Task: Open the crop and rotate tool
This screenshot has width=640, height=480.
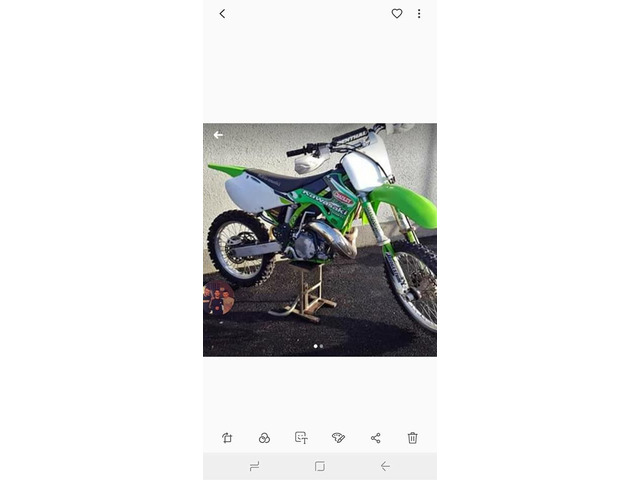Action: pyautogui.click(x=227, y=438)
